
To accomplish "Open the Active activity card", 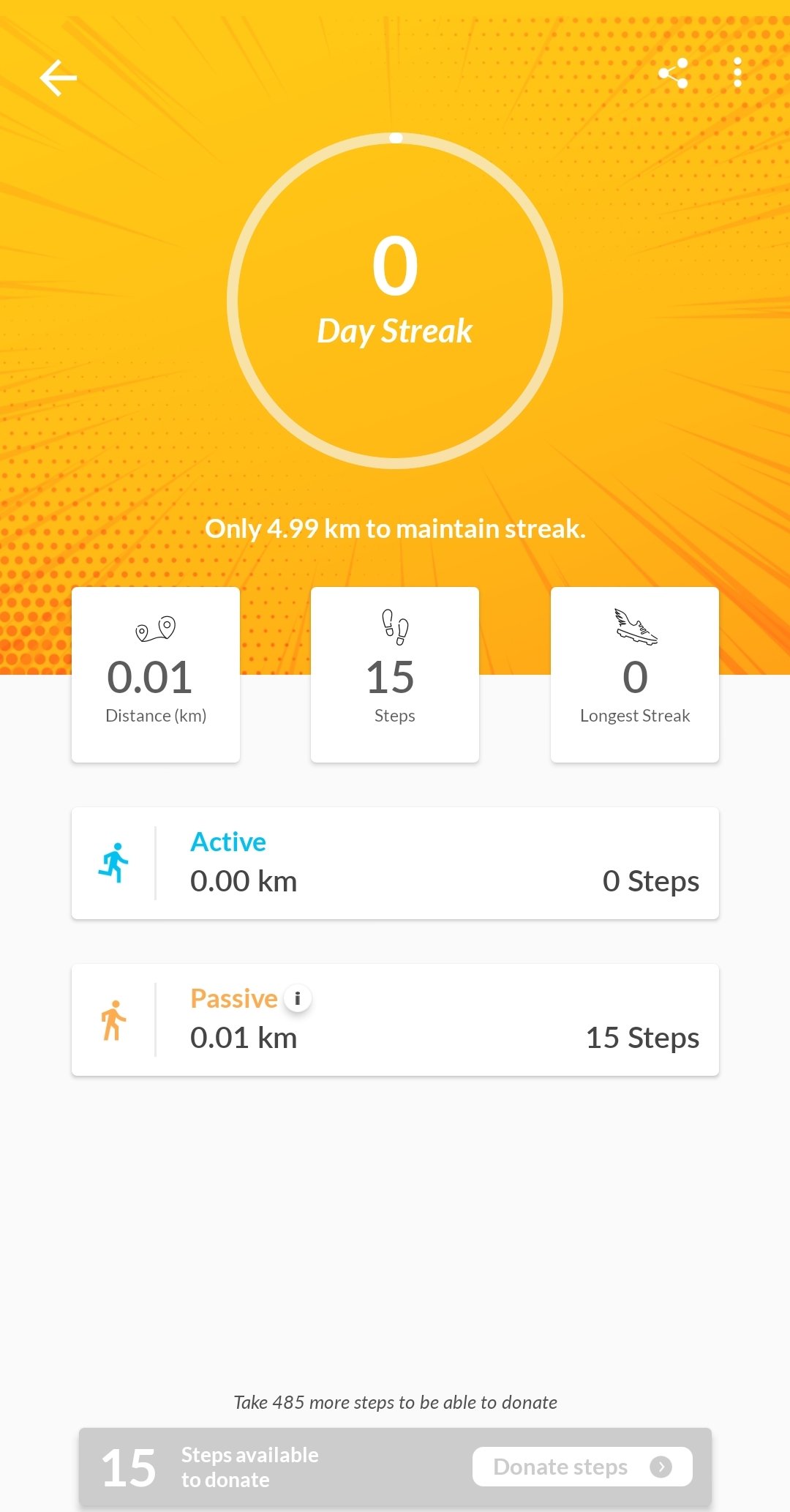I will [x=395, y=863].
